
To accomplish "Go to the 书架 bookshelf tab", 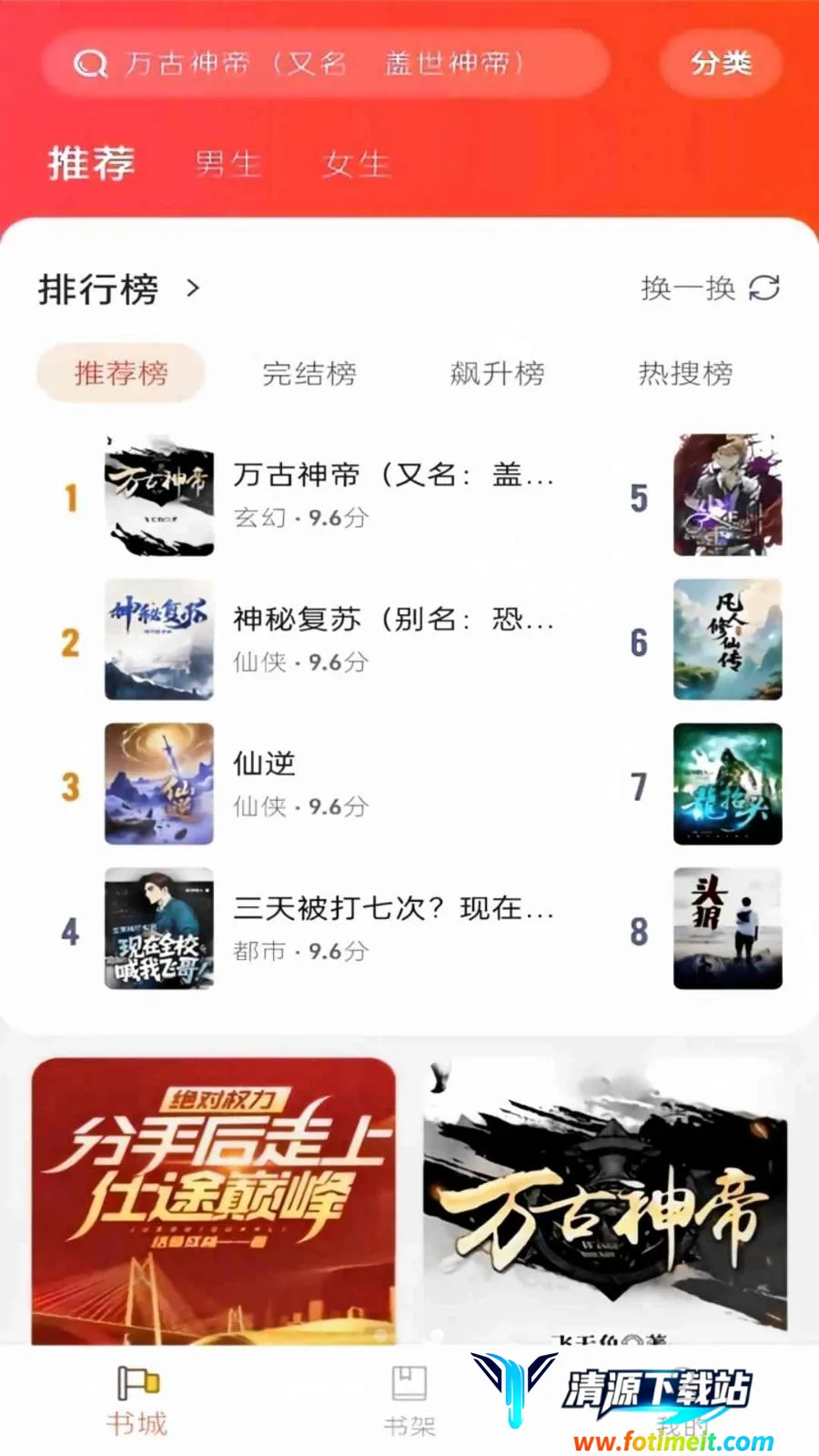I will (x=409, y=1401).
